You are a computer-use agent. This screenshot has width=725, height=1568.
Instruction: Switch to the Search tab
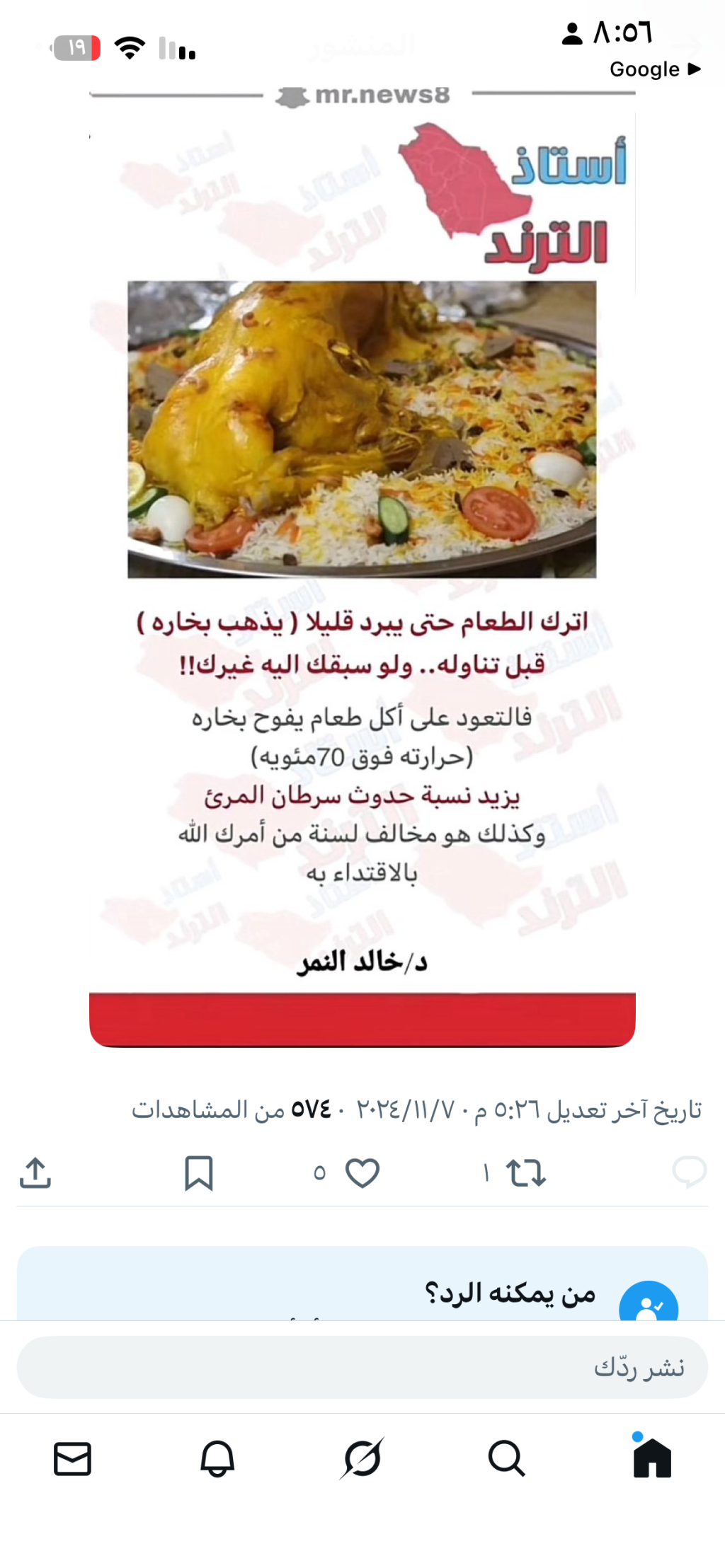click(506, 1458)
